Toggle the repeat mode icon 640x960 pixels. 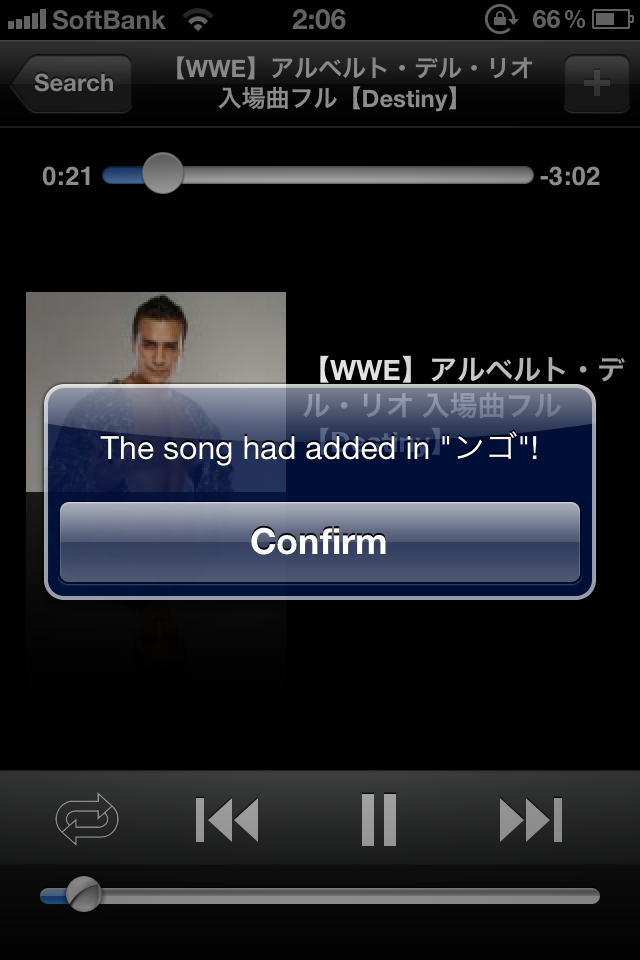click(x=87, y=820)
